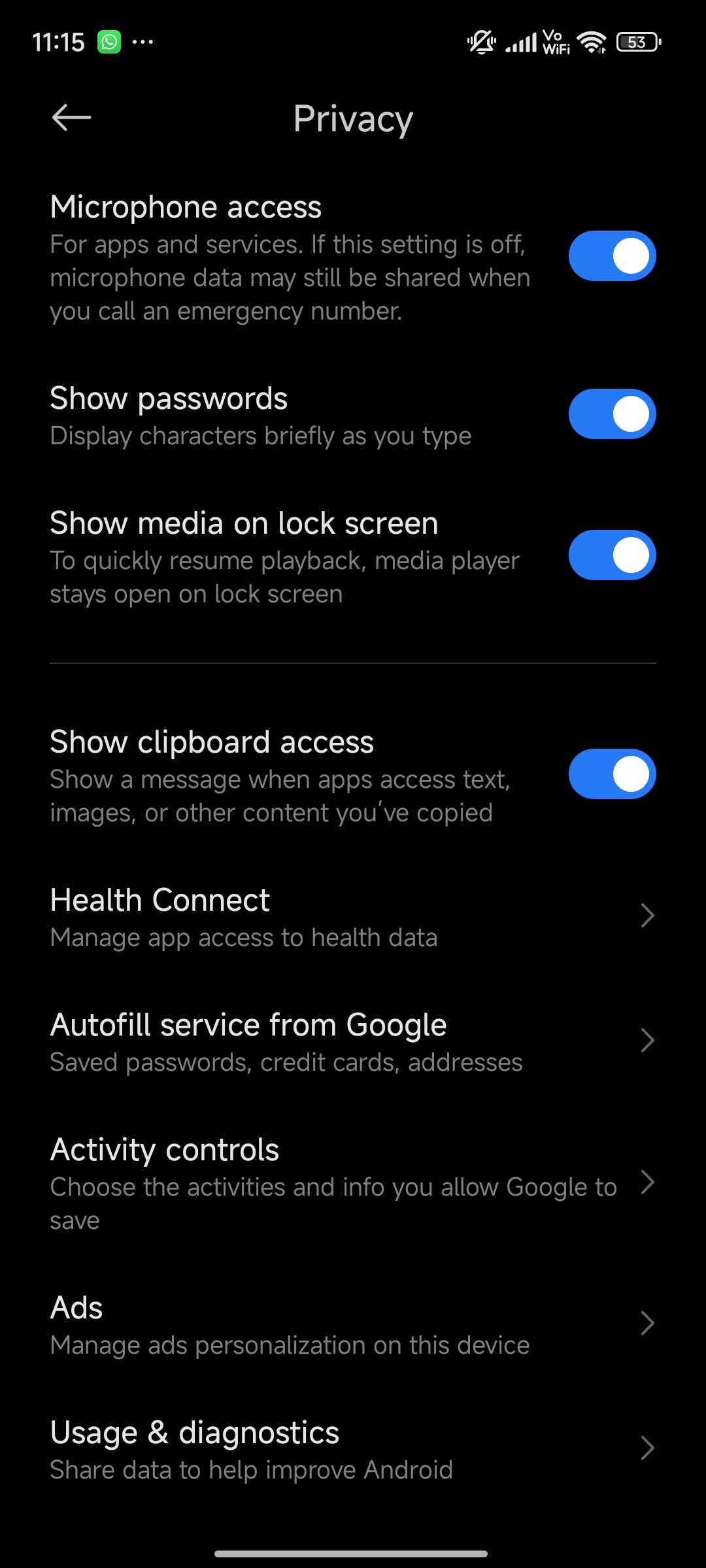Image resolution: width=706 pixels, height=1568 pixels.
Task: Open the Ads personalization settings
Action: coord(353,1324)
